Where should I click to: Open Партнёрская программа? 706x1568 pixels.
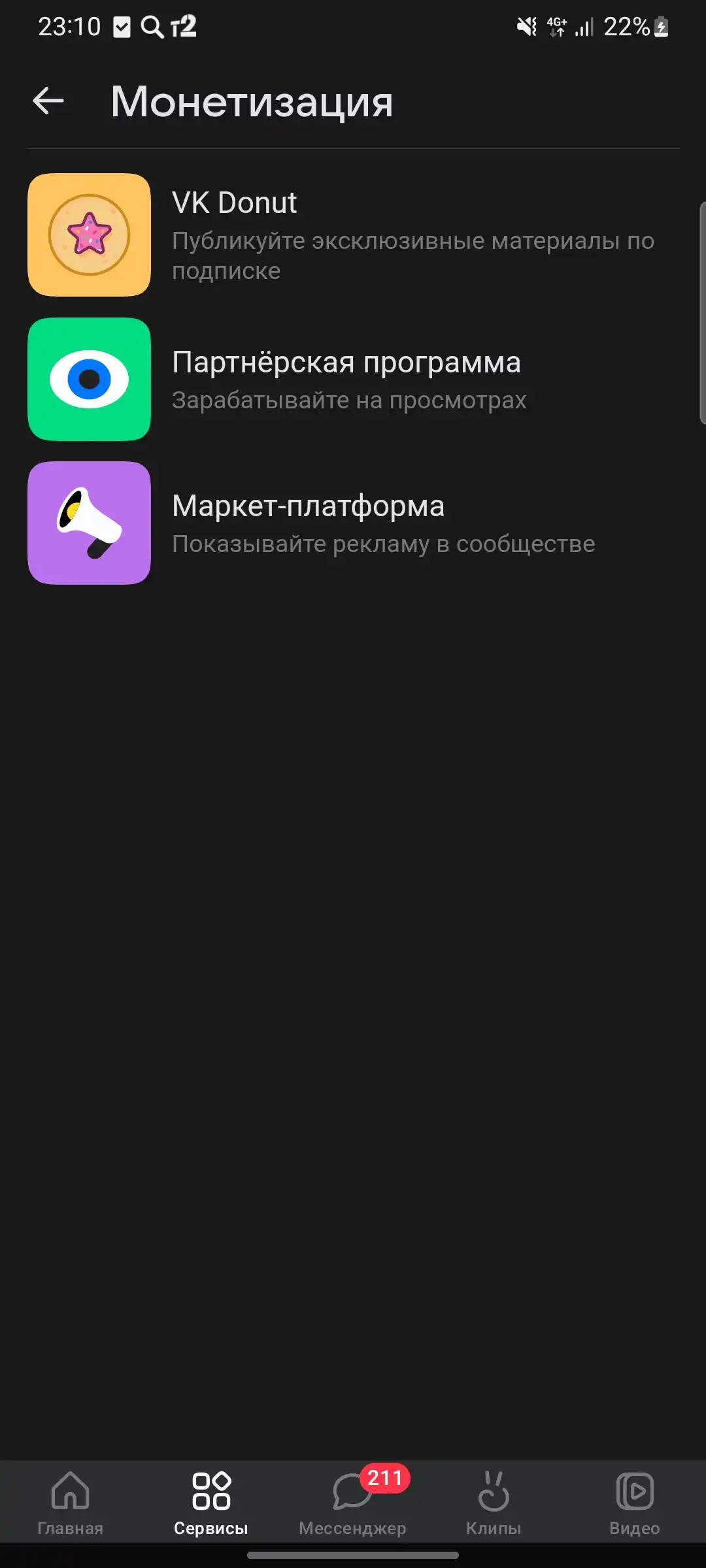click(x=353, y=379)
